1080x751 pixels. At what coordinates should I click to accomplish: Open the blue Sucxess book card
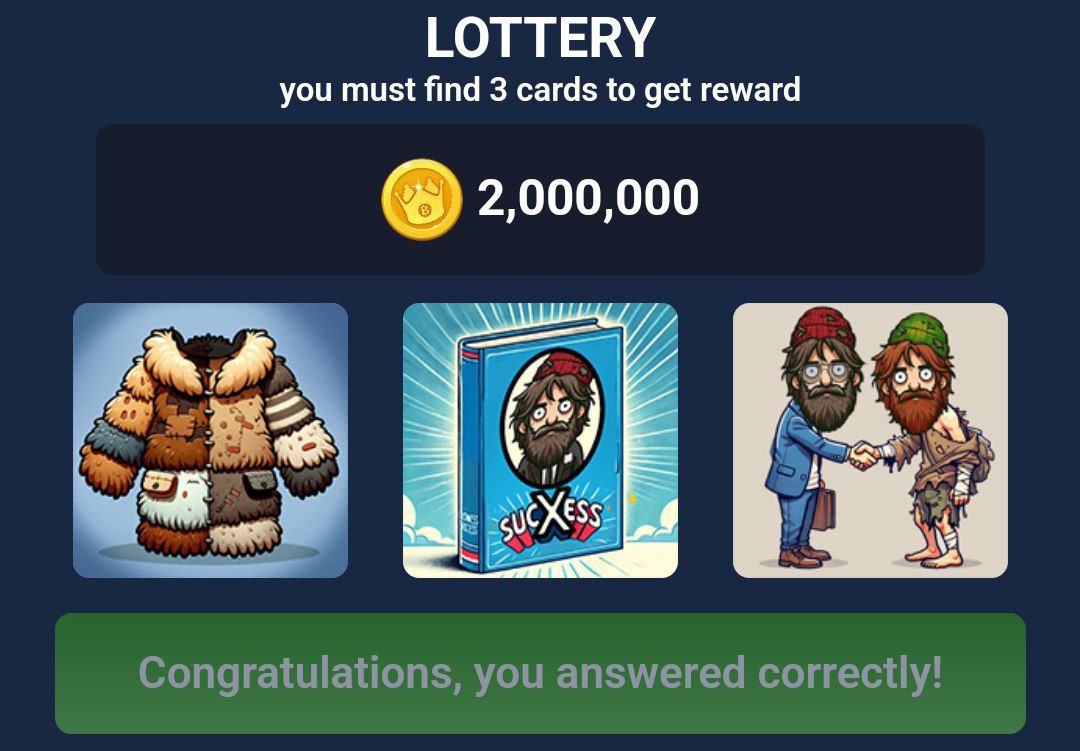[x=540, y=440]
